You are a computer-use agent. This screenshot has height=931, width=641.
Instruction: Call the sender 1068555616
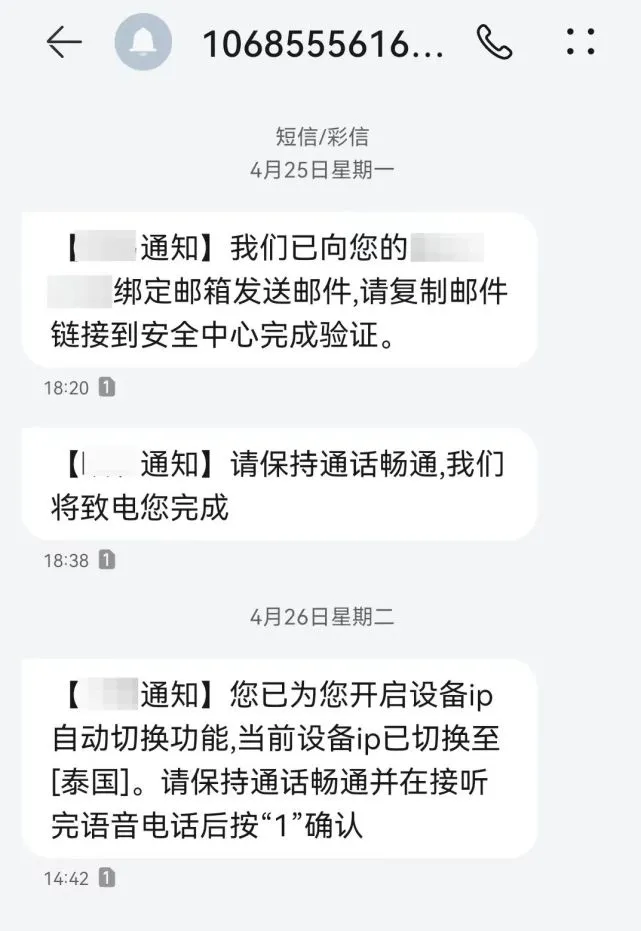(494, 42)
